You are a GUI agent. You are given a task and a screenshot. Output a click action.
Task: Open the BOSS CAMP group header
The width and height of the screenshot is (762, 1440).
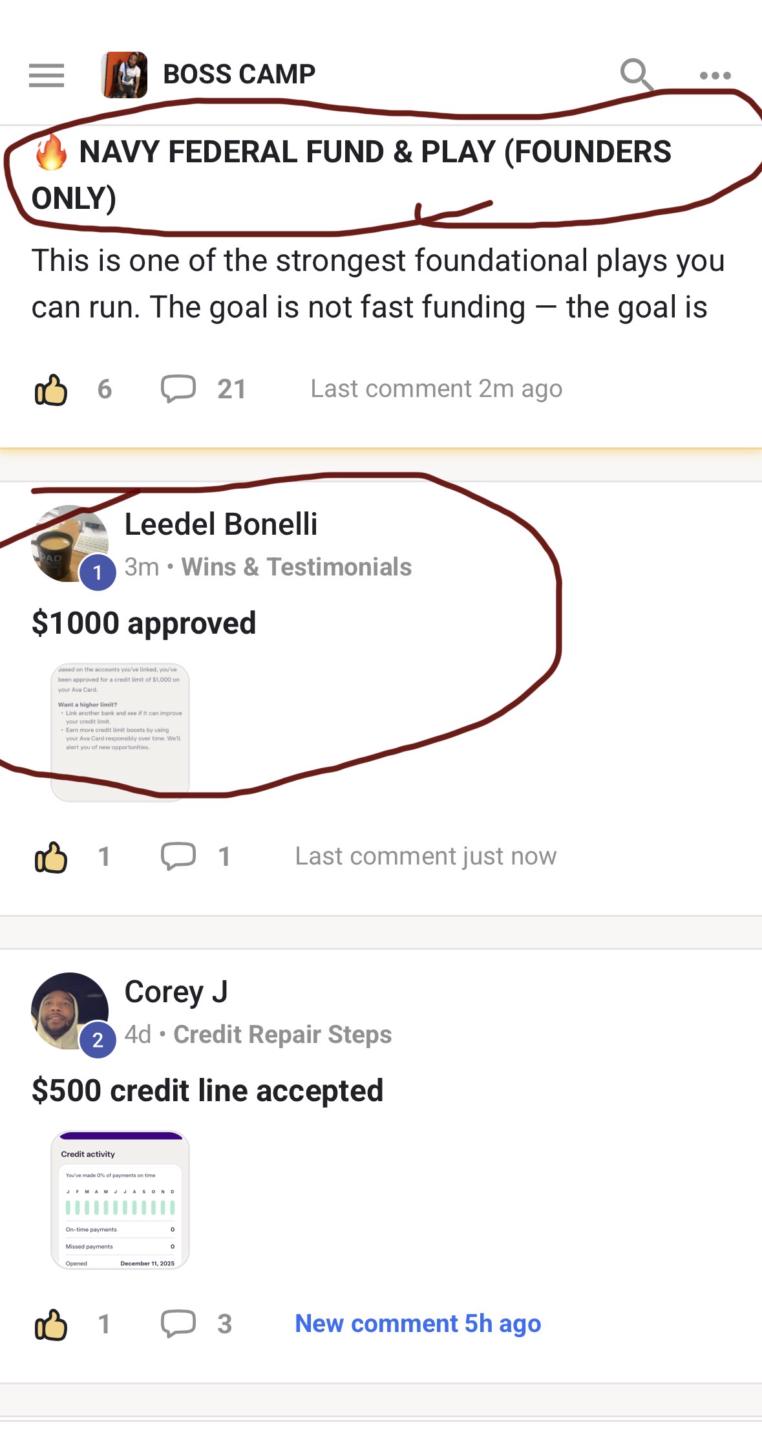238,74
